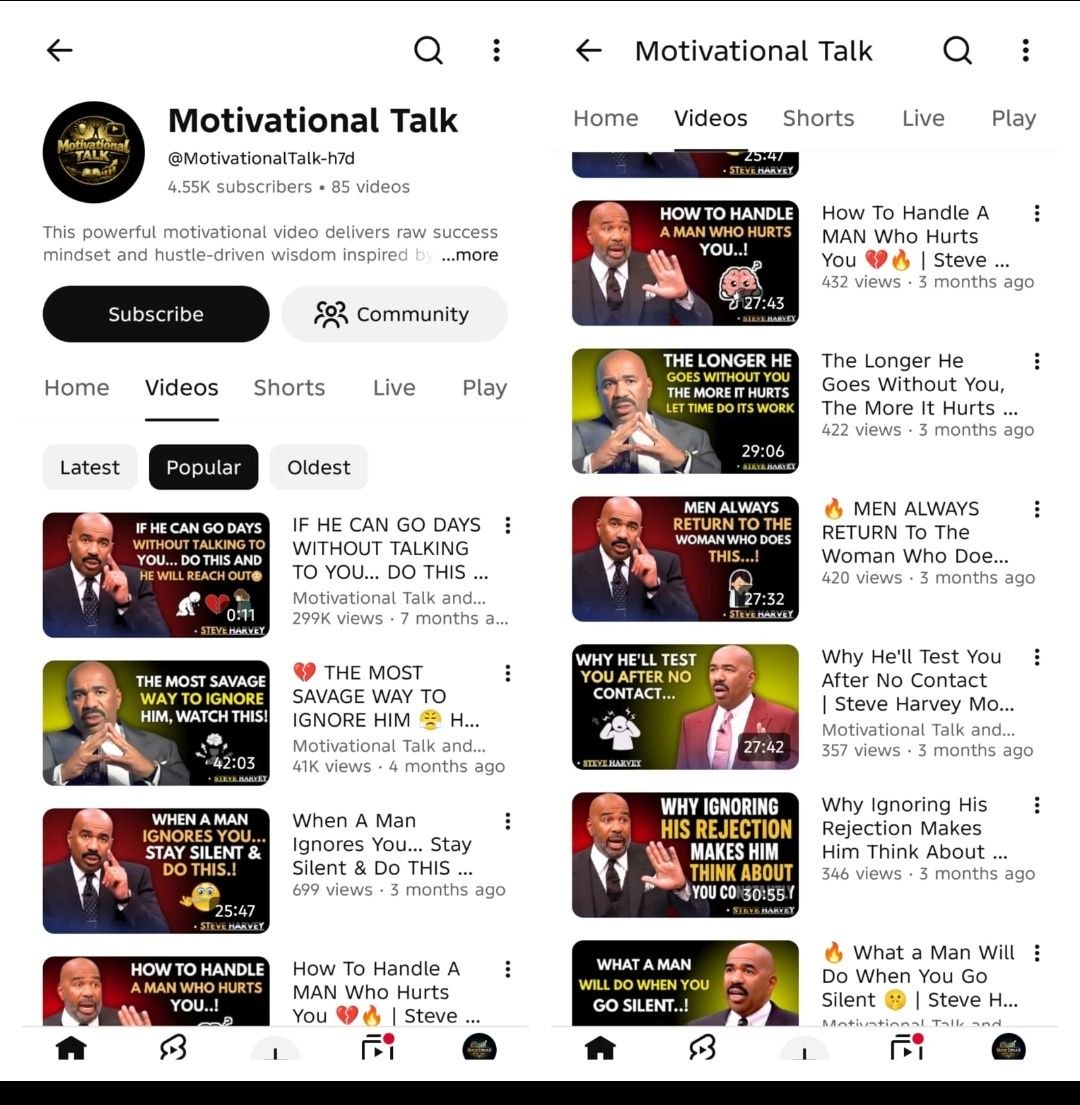Viewport: 1080px width, 1105px height.
Task: Open options for 'The Longer He Goes' video
Action: [x=1036, y=362]
